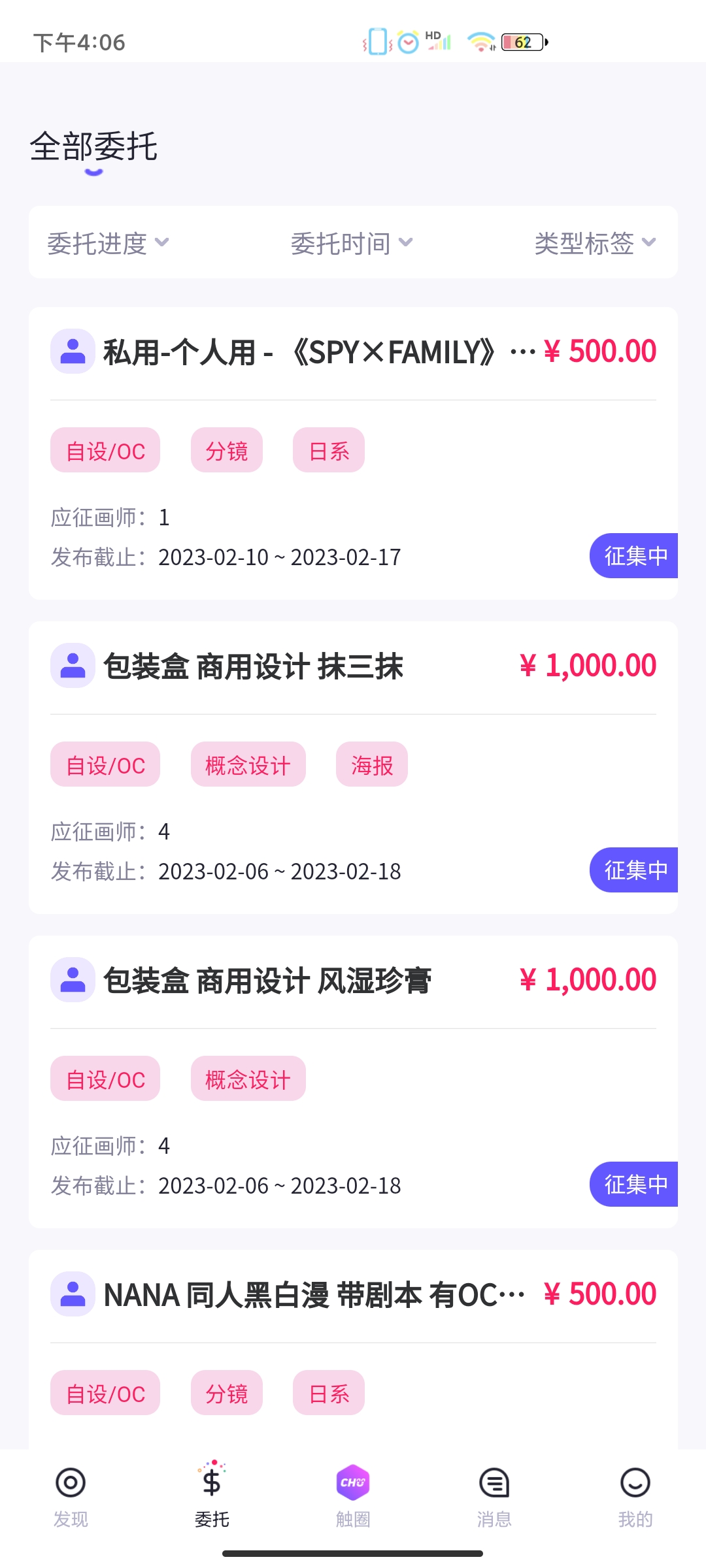The width and height of the screenshot is (706, 1568).
Task: Toggle the 海报 tag filter chip
Action: pos(371,764)
